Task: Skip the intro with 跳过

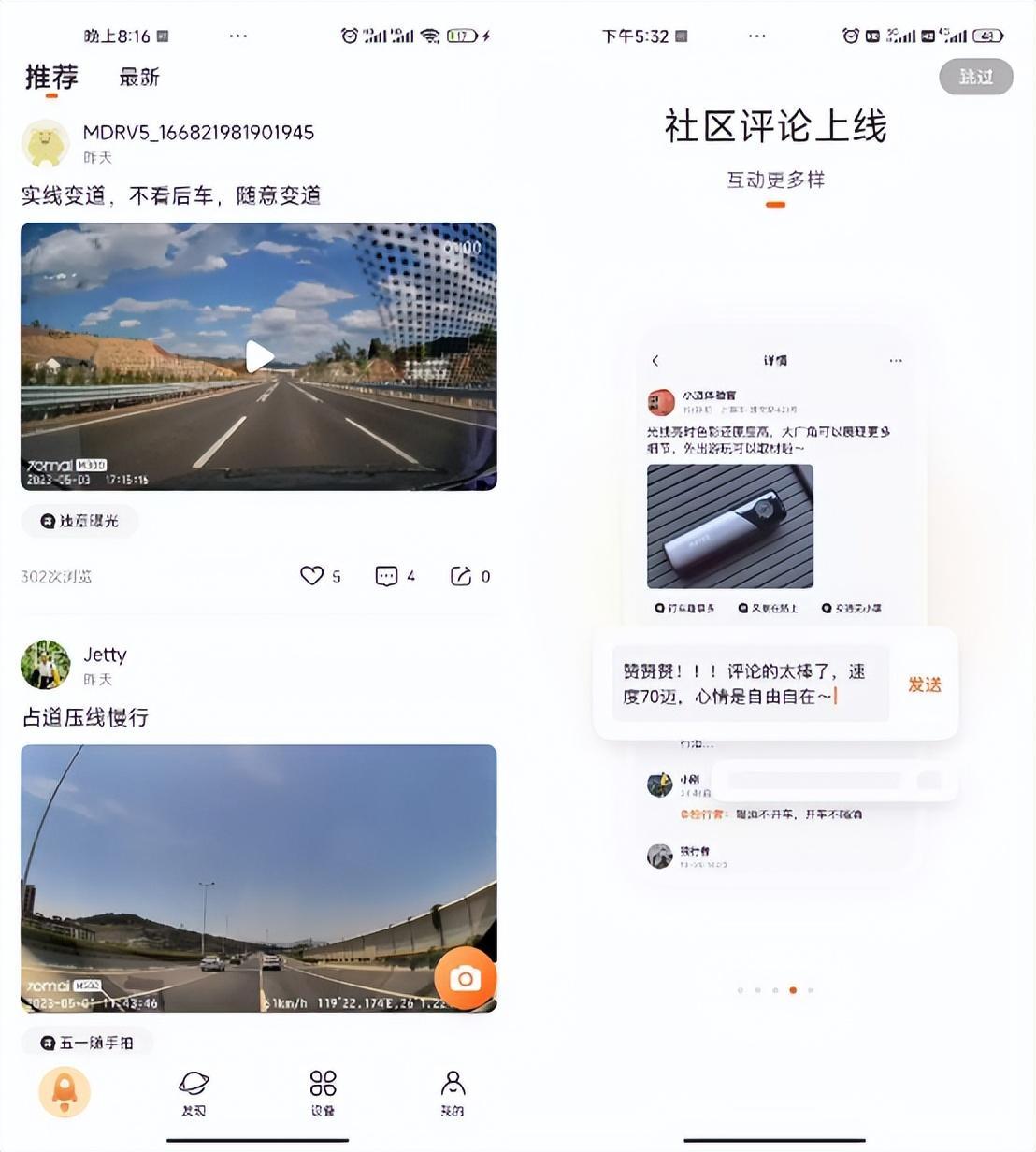Action: [975, 77]
